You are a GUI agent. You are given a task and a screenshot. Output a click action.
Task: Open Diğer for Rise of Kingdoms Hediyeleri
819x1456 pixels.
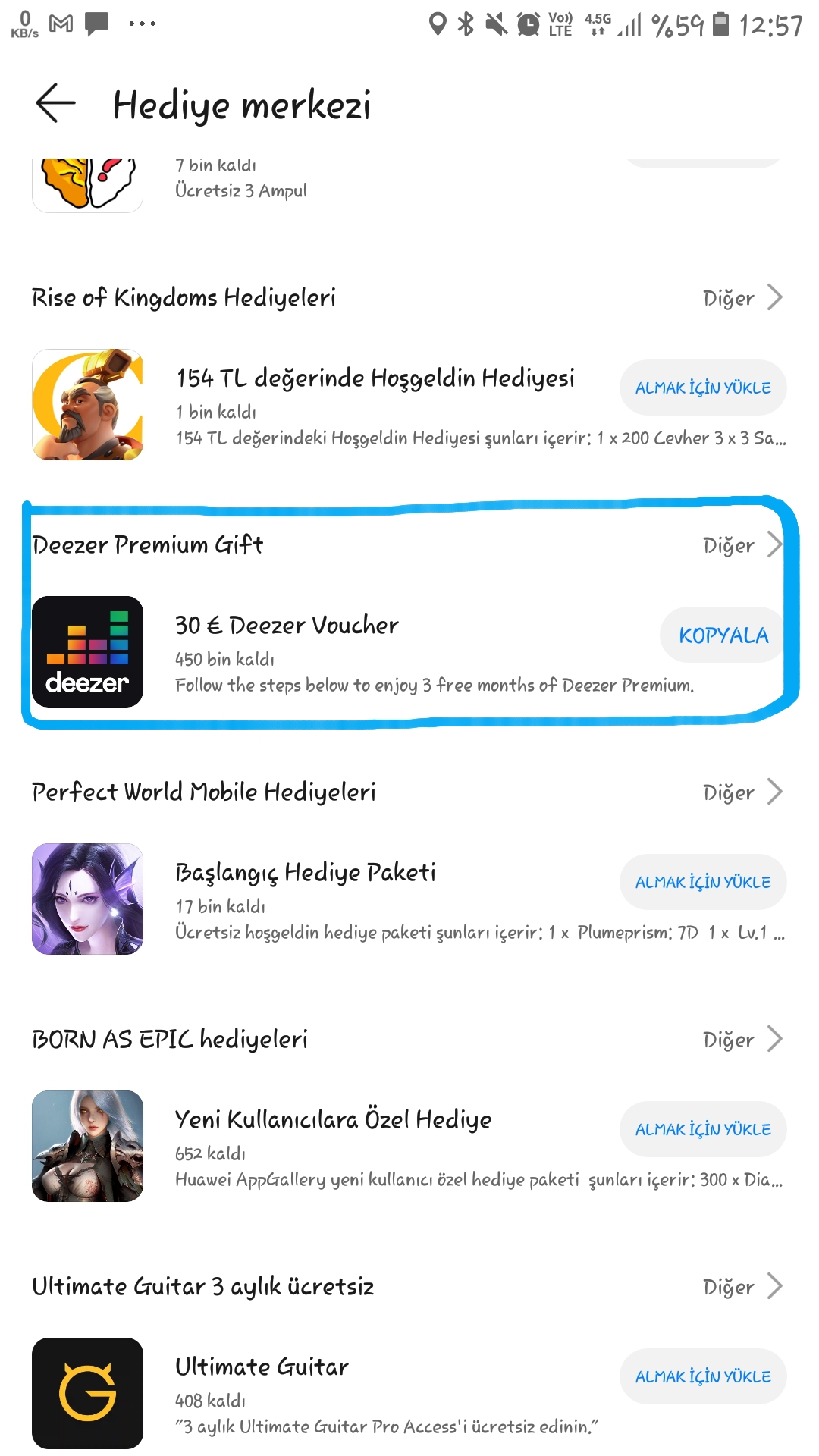[x=742, y=298]
